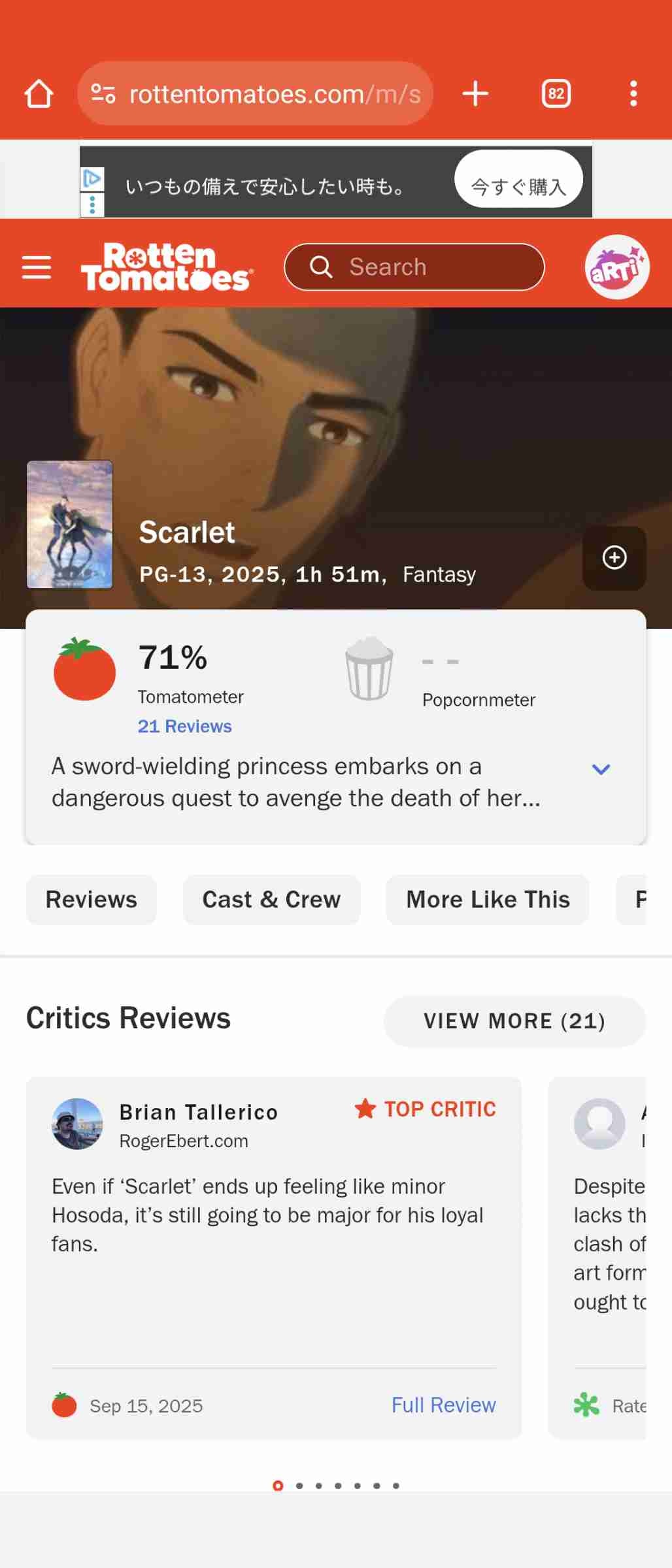Open the Scarlet movie poster
This screenshot has width=672, height=1568.
[x=69, y=525]
